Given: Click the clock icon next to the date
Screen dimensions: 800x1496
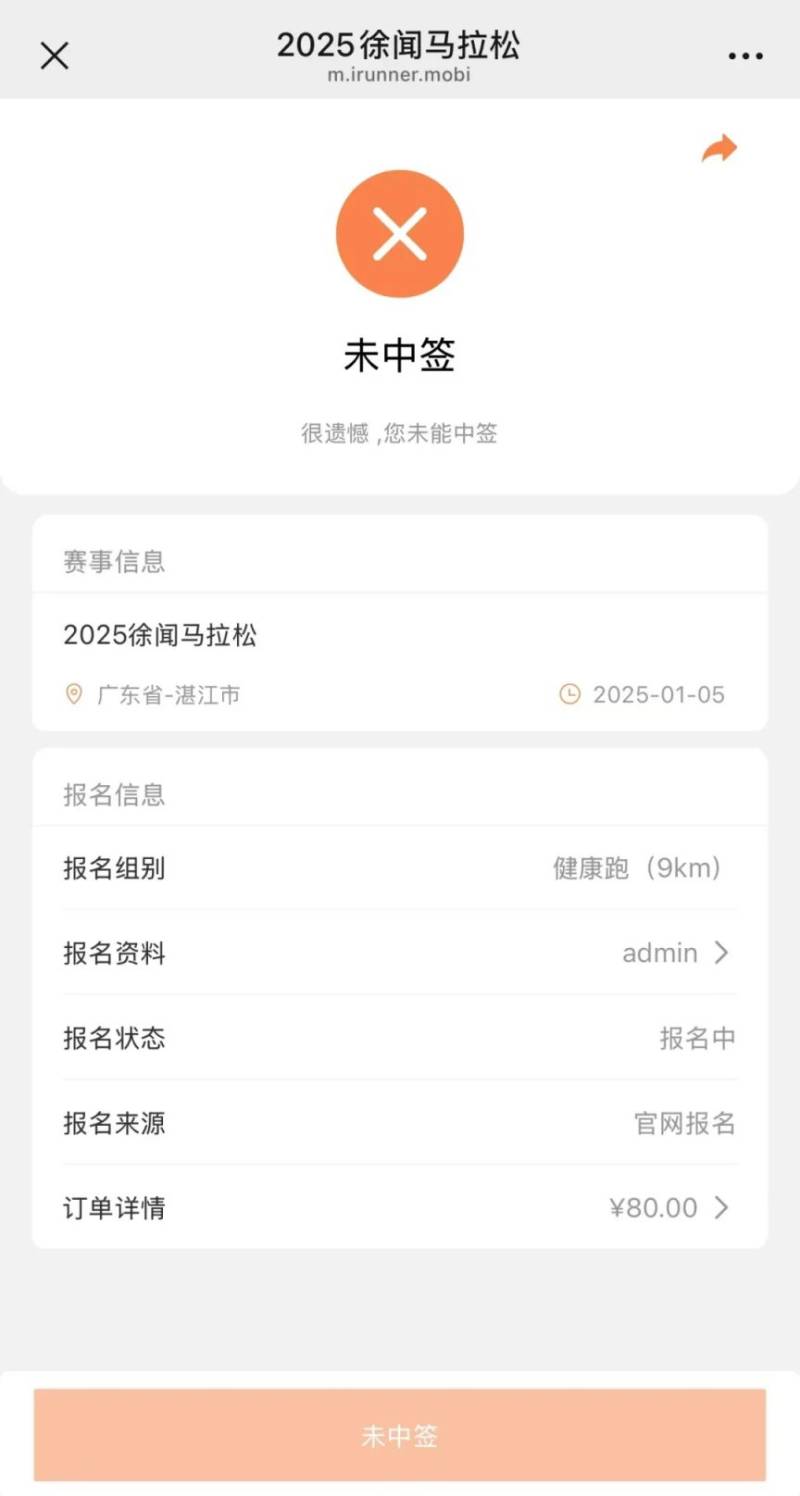Looking at the screenshot, I should 569,694.
